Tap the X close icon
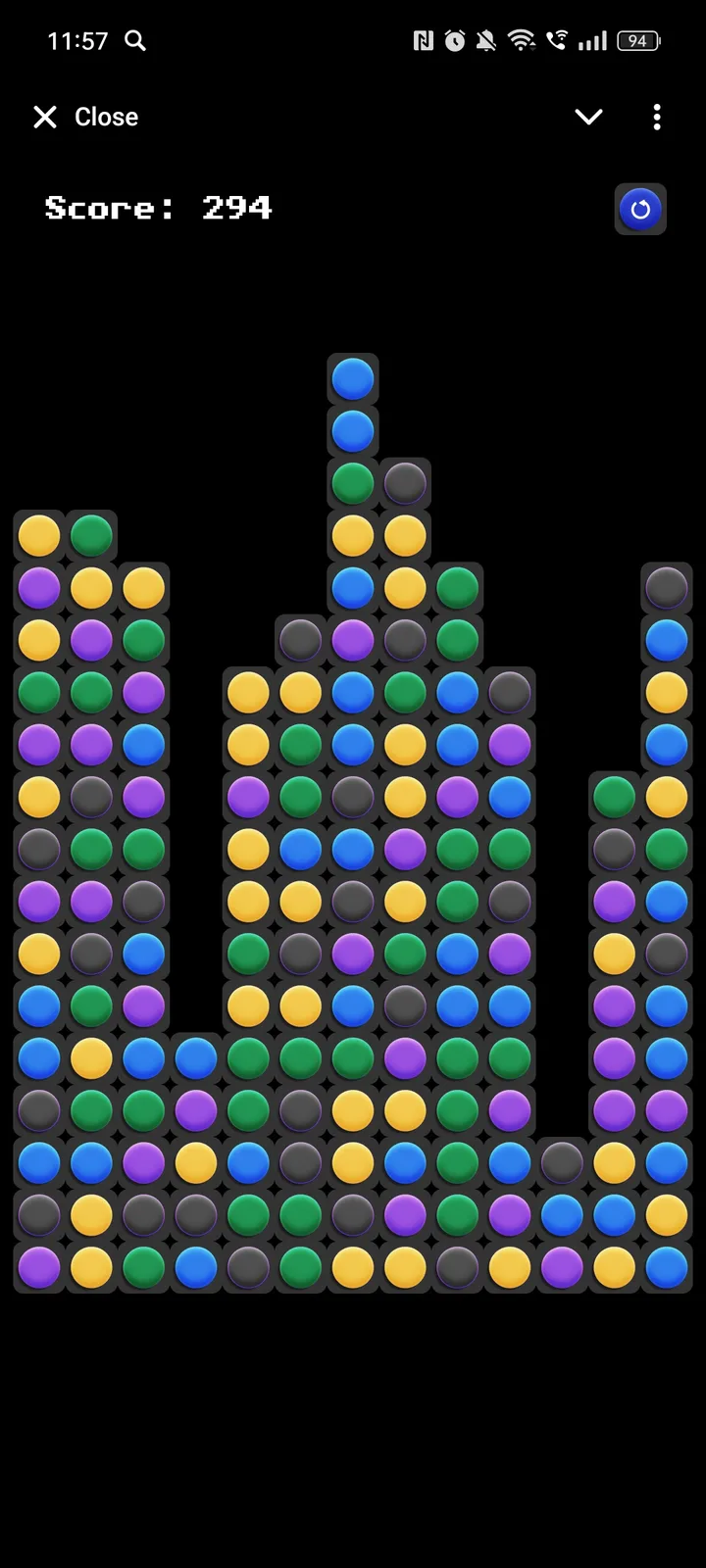706x1568 pixels. pos(44,117)
